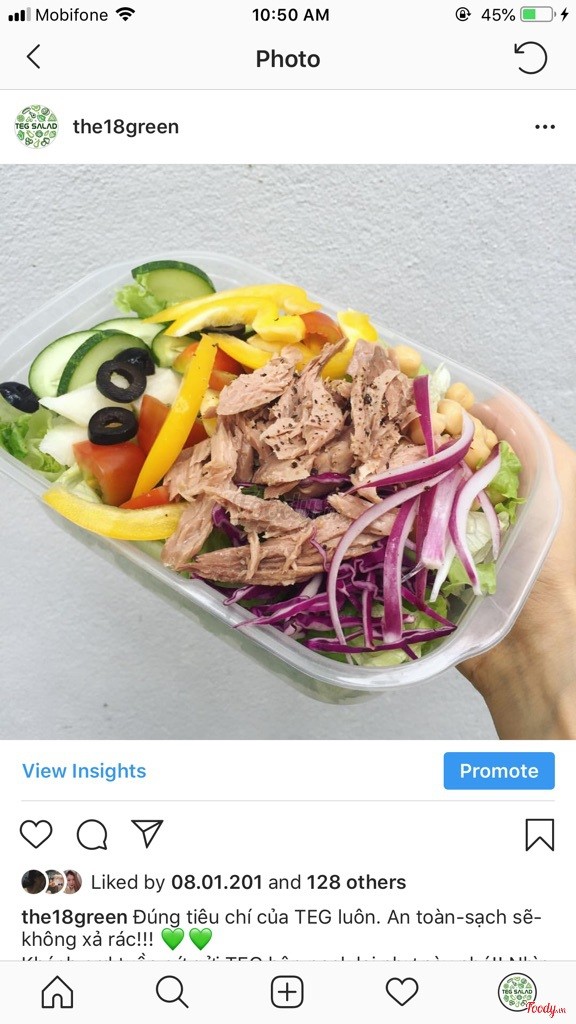Bookmark this post
Viewport: 576px width, 1024px height.
[x=539, y=835]
